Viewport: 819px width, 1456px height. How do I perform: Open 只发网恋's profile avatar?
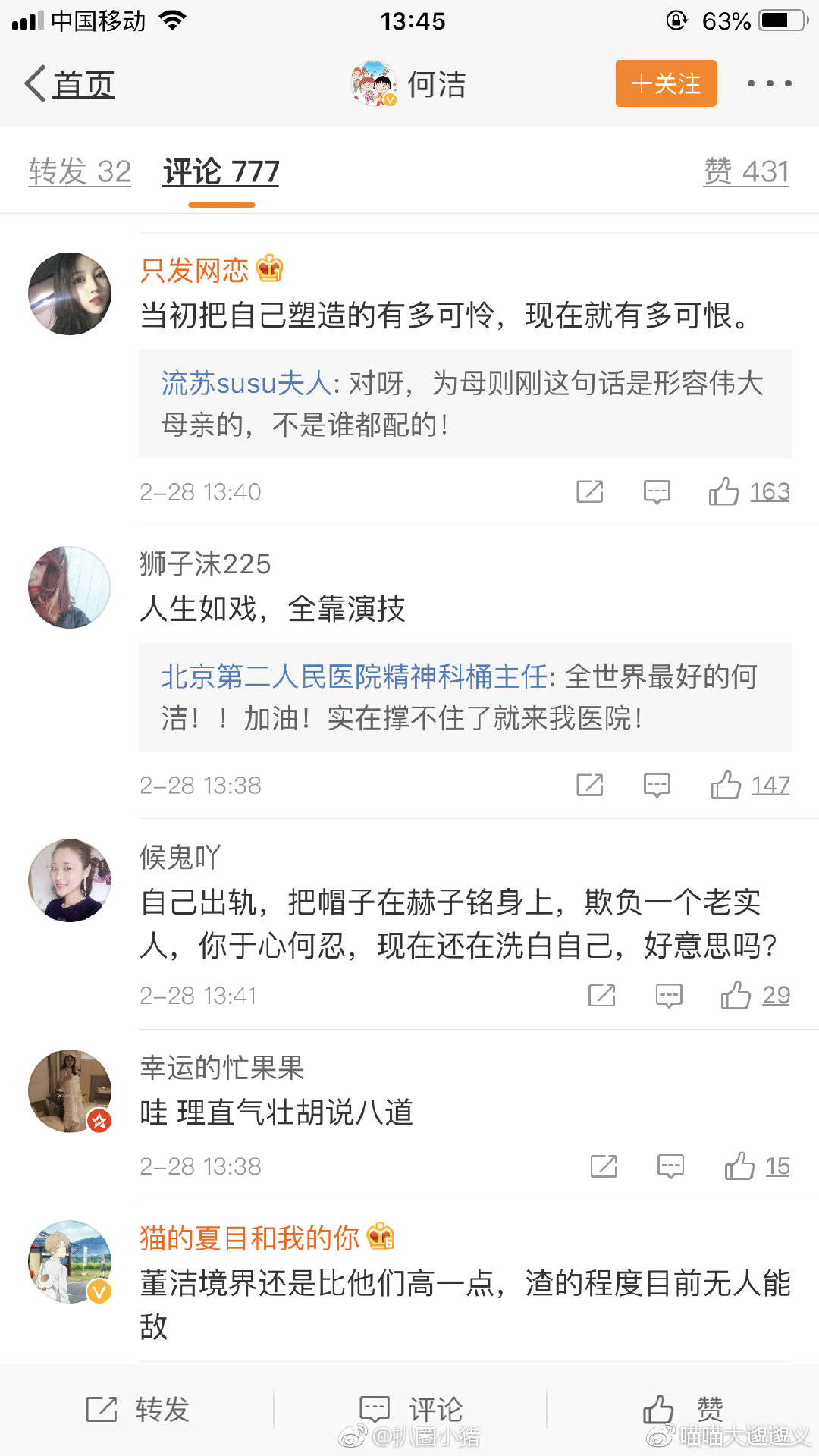[x=70, y=293]
